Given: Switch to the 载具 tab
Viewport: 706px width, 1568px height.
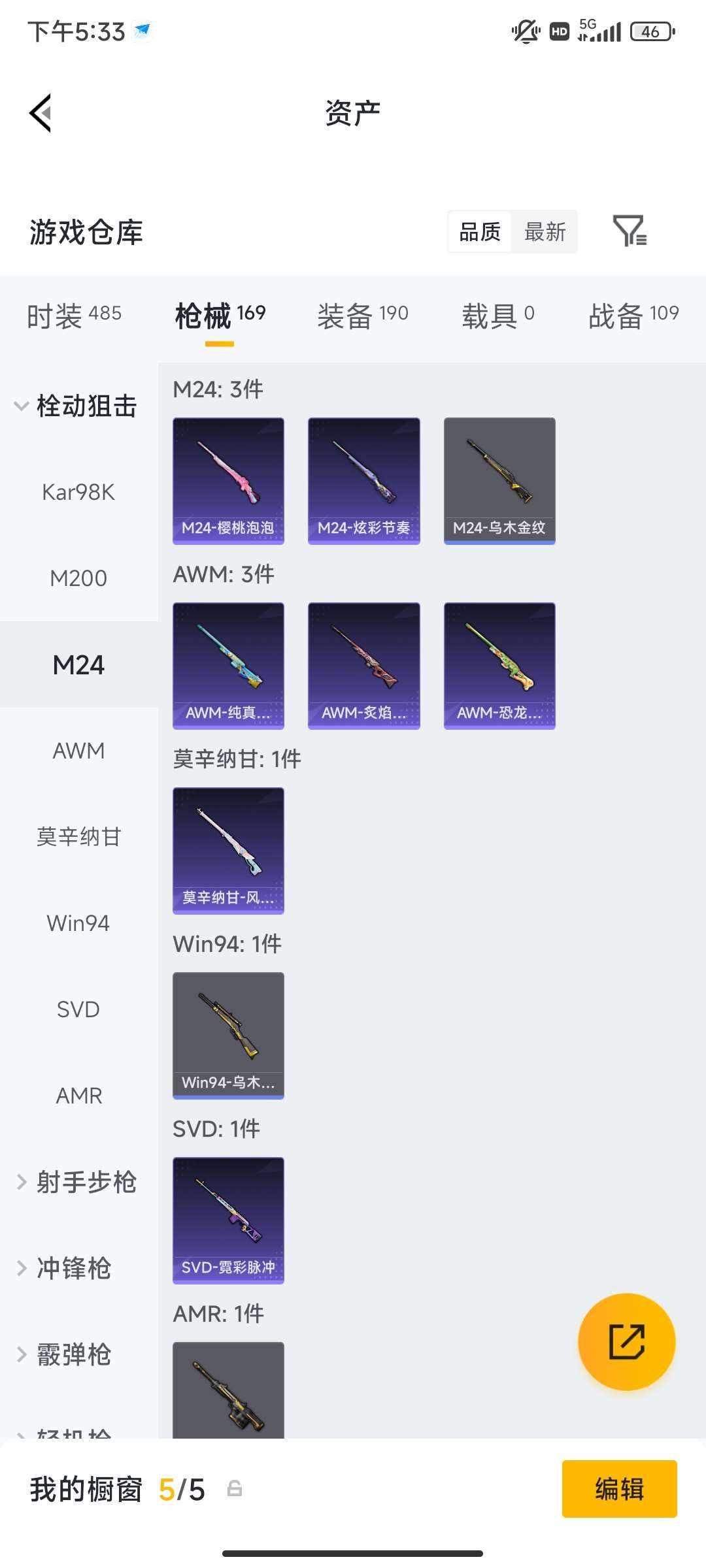Looking at the screenshot, I should [x=497, y=316].
